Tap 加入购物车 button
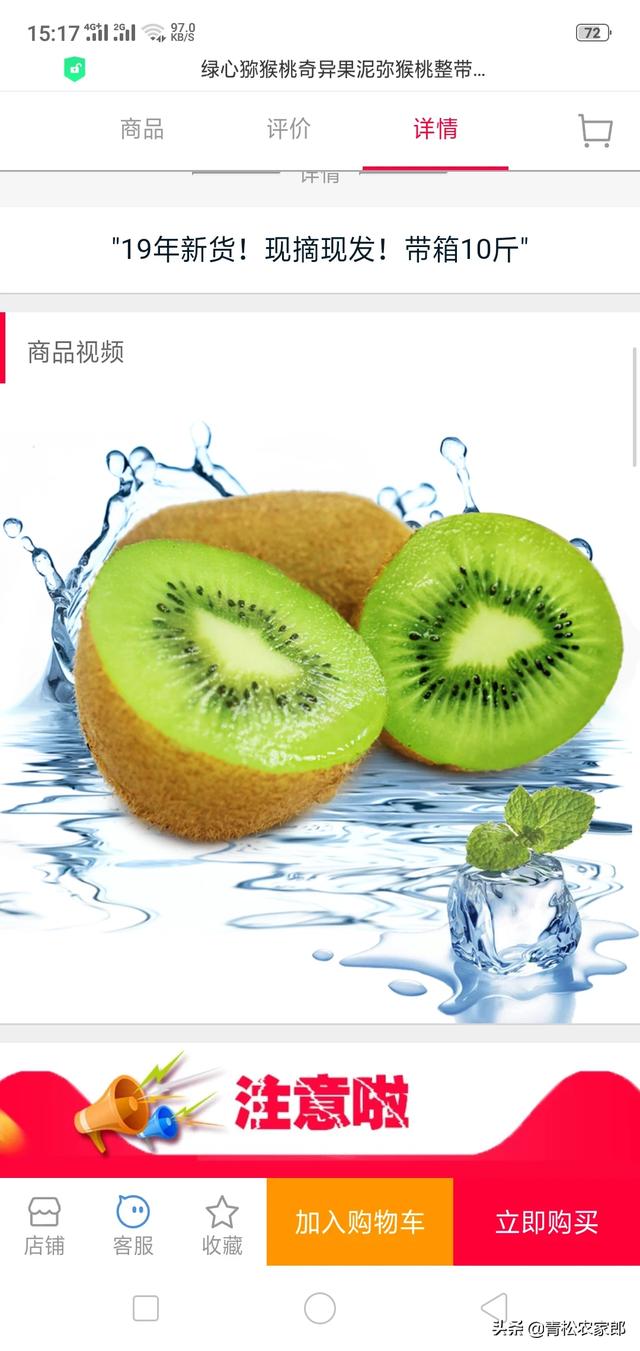The width and height of the screenshot is (640, 1351). tap(359, 1221)
